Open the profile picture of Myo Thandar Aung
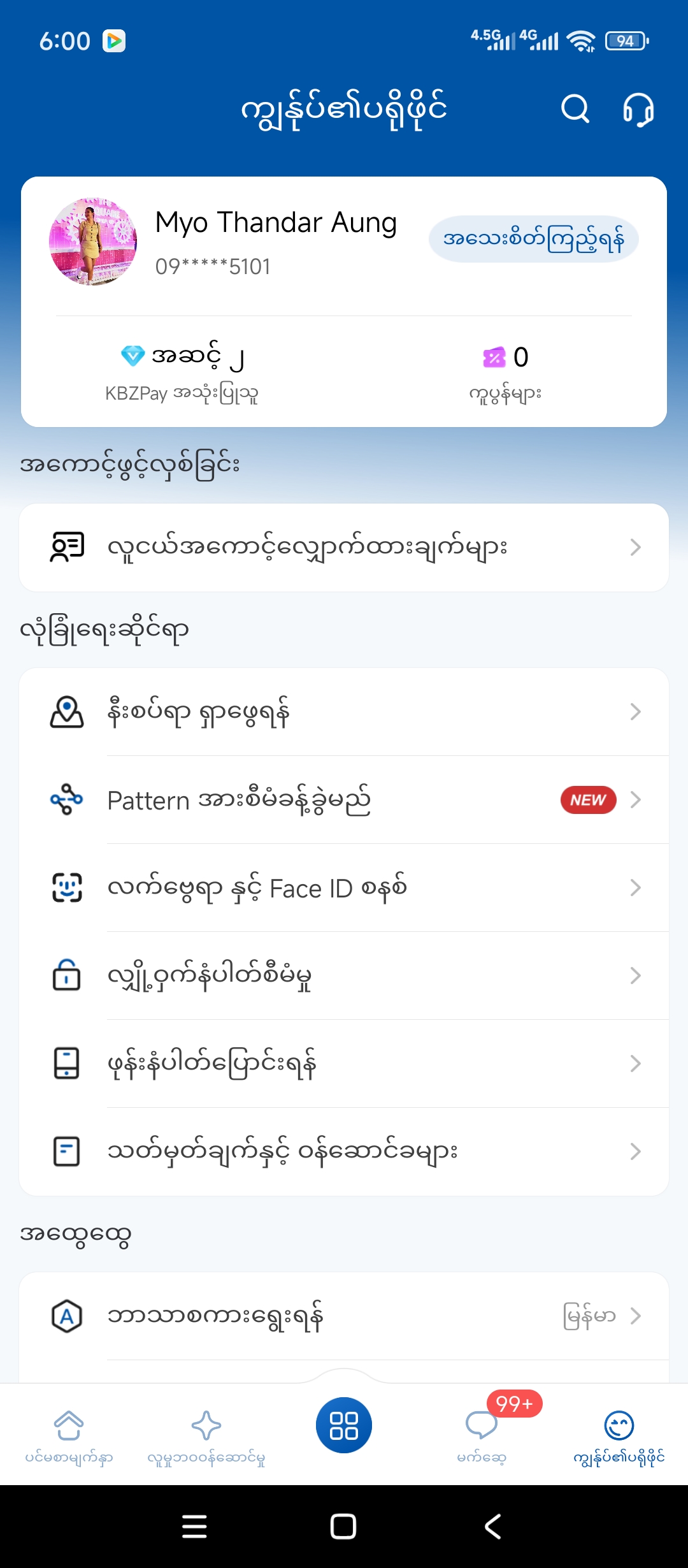 pos(93,242)
